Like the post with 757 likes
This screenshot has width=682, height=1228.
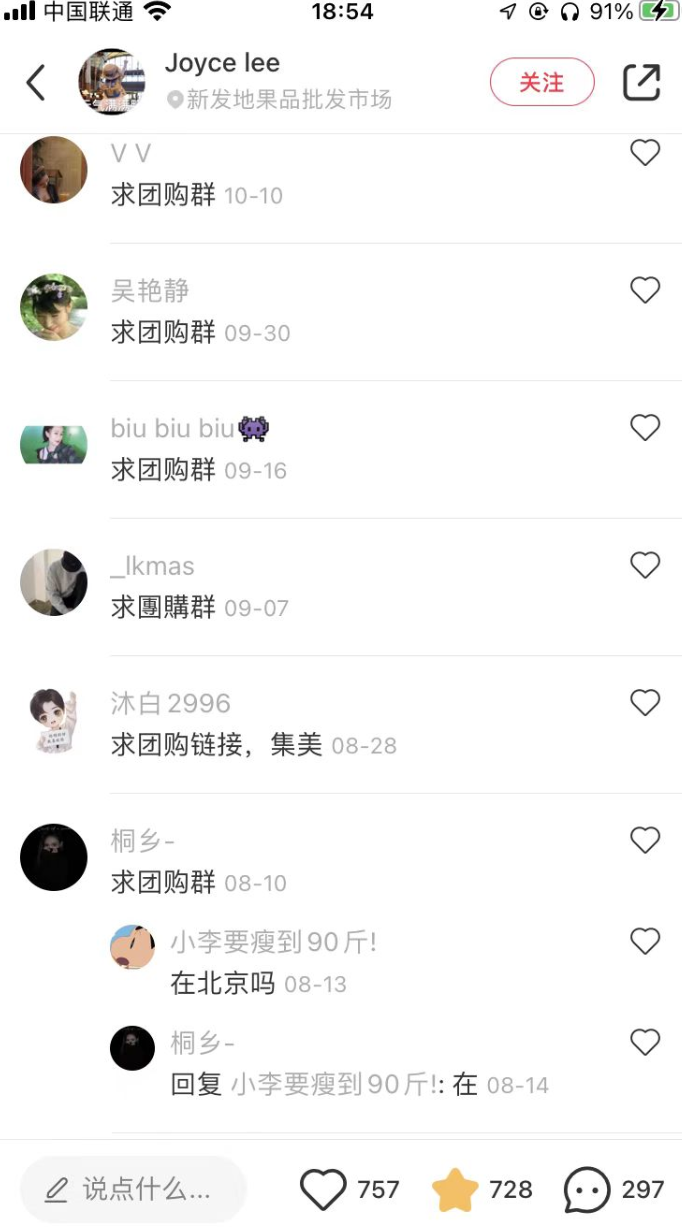tap(323, 1189)
